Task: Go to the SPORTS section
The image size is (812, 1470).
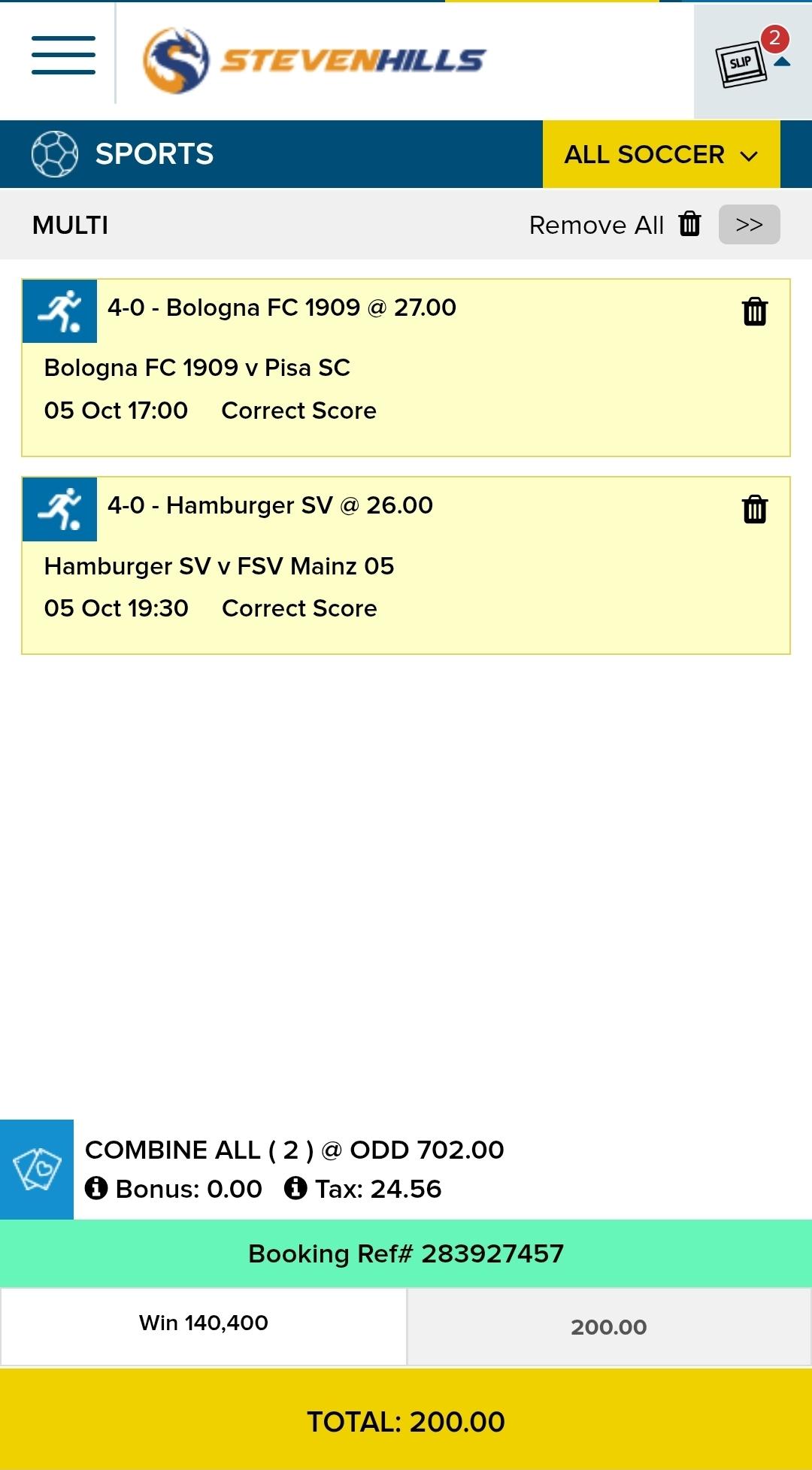Action: tap(124, 154)
